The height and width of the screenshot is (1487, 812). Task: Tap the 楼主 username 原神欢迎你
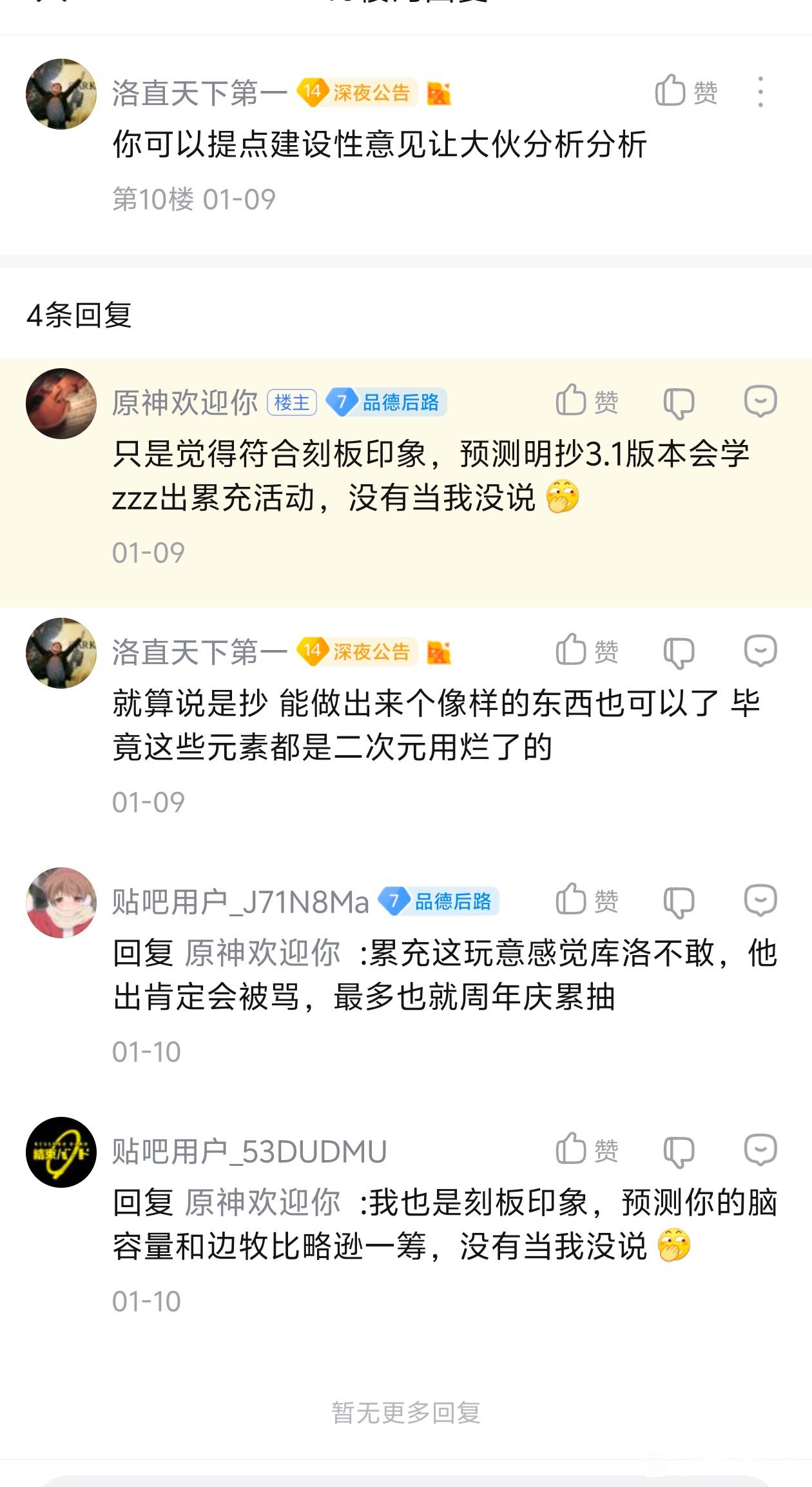pos(185,403)
